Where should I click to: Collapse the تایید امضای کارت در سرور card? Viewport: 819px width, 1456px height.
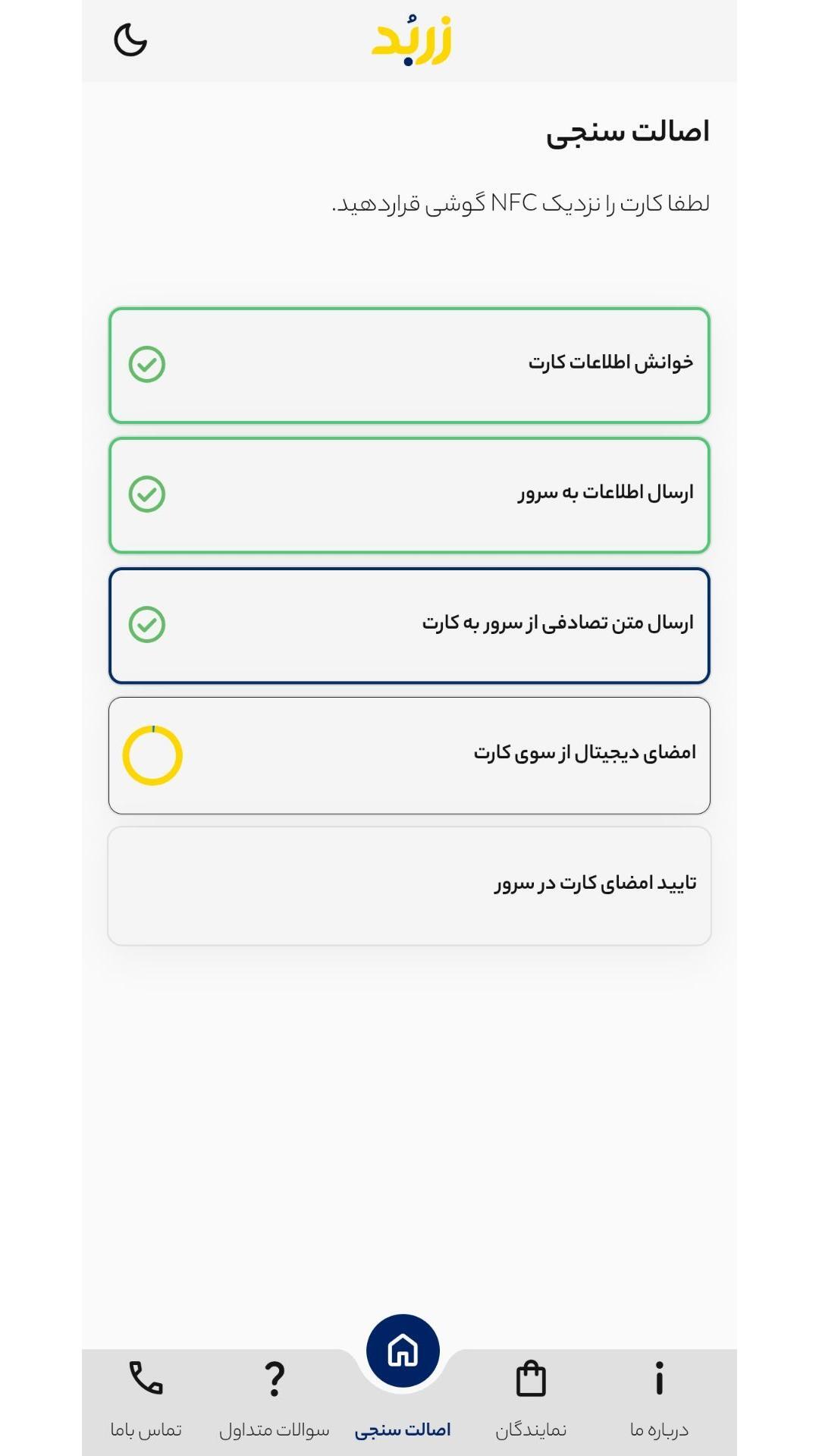pos(409,886)
